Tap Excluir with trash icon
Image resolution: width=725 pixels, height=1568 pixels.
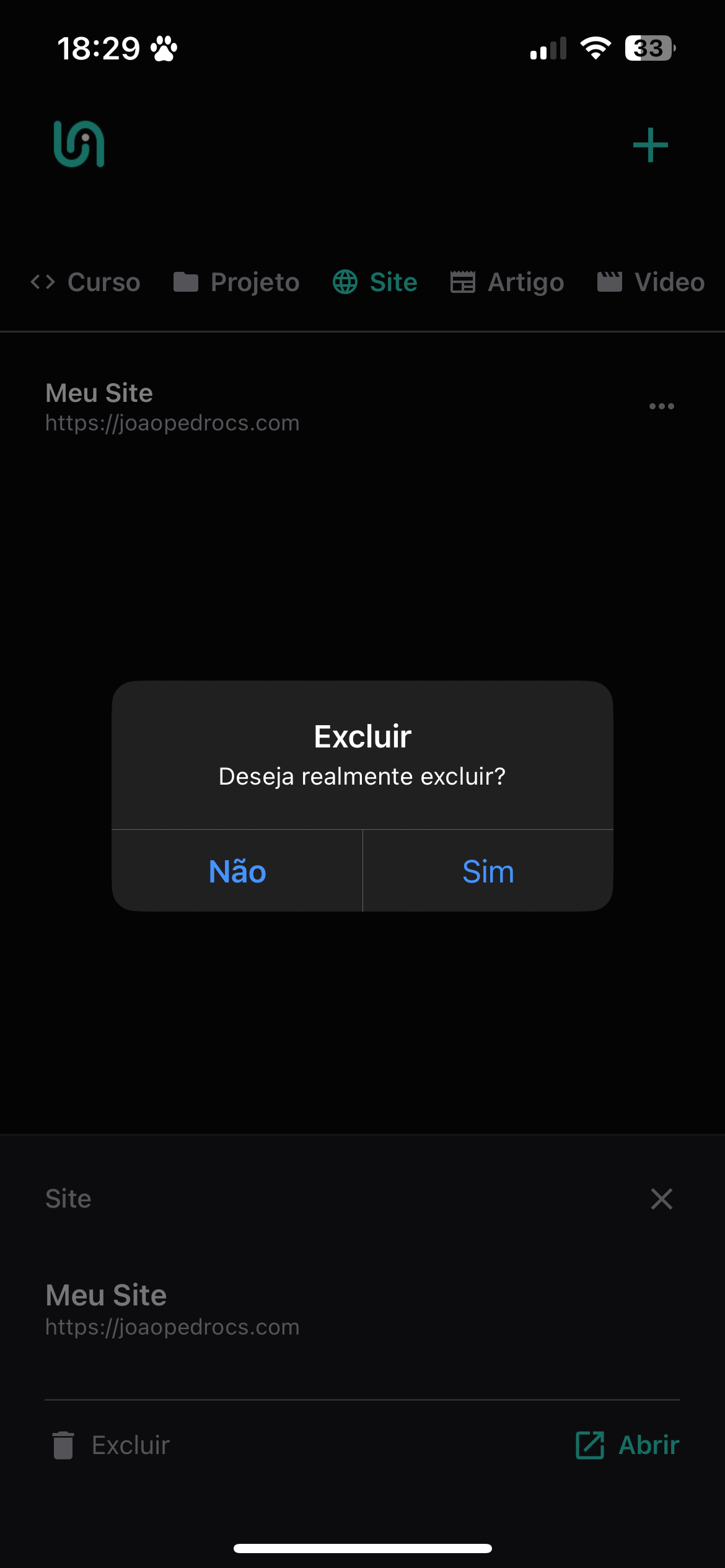pyautogui.click(x=110, y=1445)
